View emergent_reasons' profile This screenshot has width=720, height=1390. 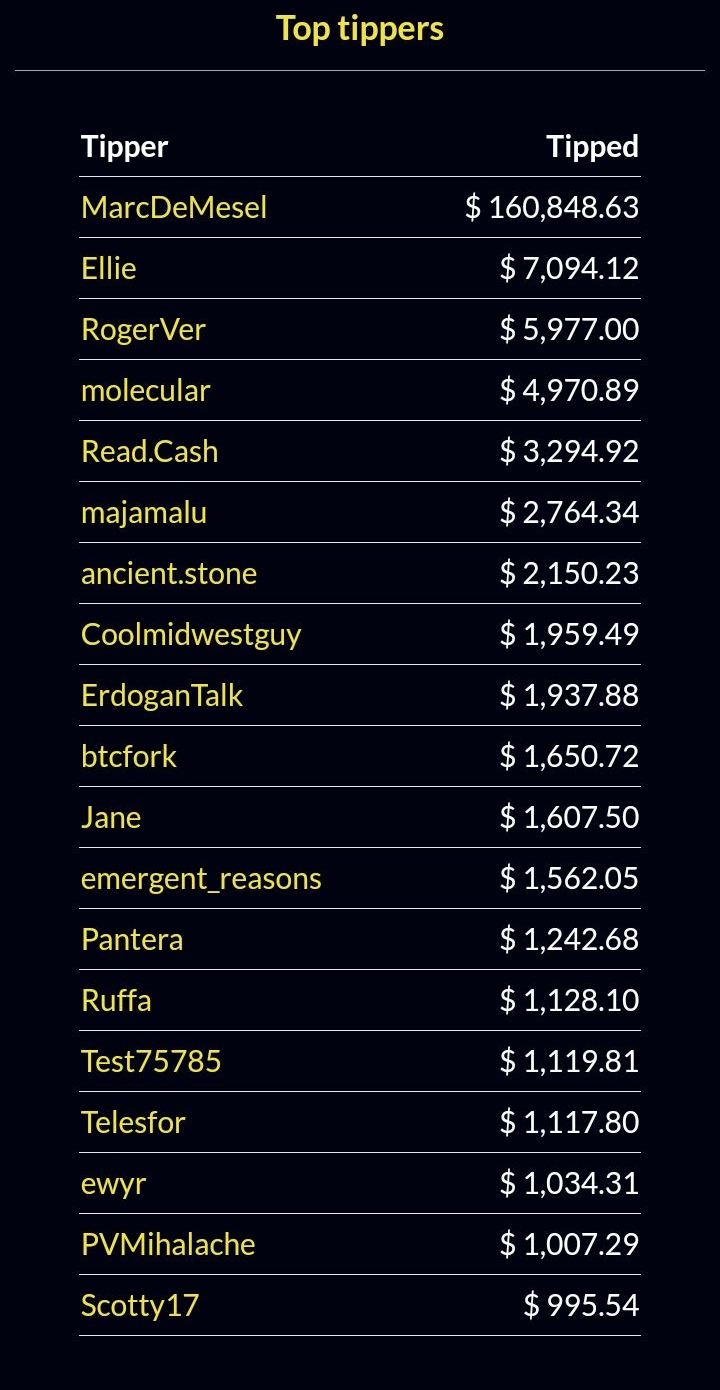pos(201,878)
